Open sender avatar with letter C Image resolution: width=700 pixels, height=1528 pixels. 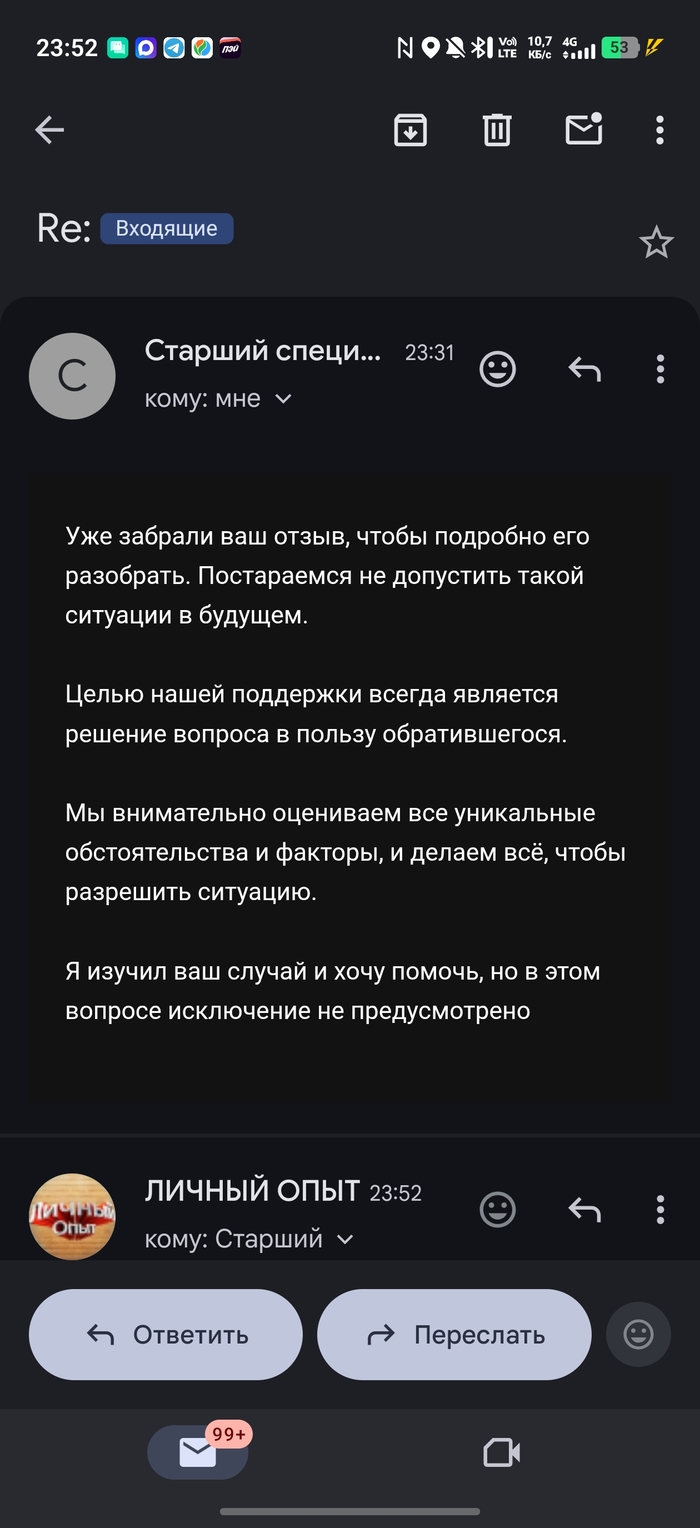[x=72, y=376]
